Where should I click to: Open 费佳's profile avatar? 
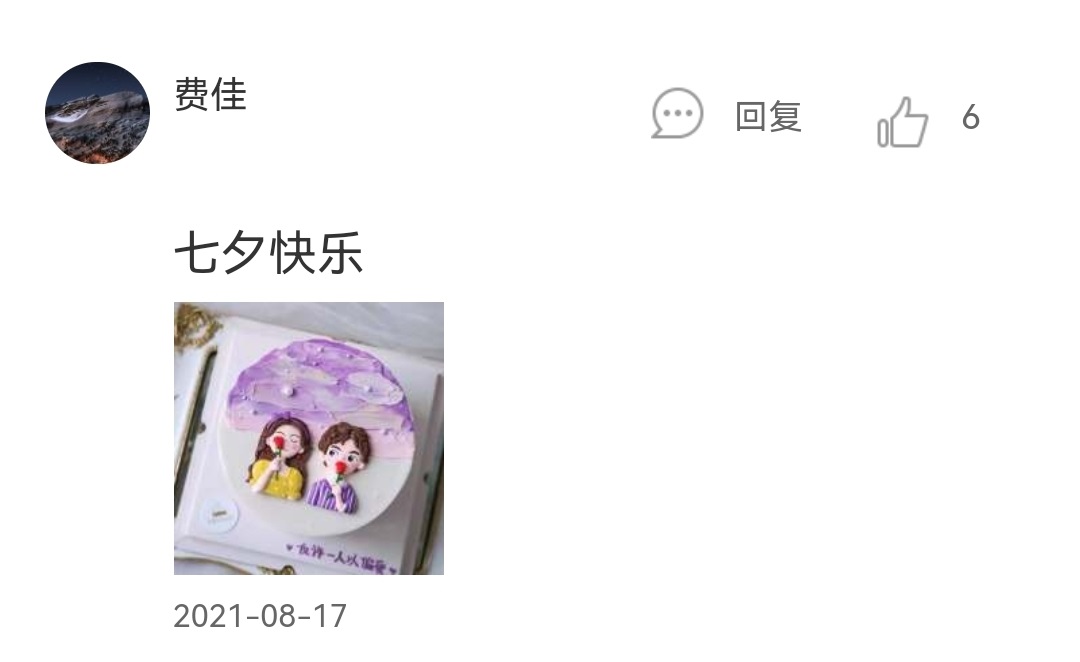pos(97,113)
